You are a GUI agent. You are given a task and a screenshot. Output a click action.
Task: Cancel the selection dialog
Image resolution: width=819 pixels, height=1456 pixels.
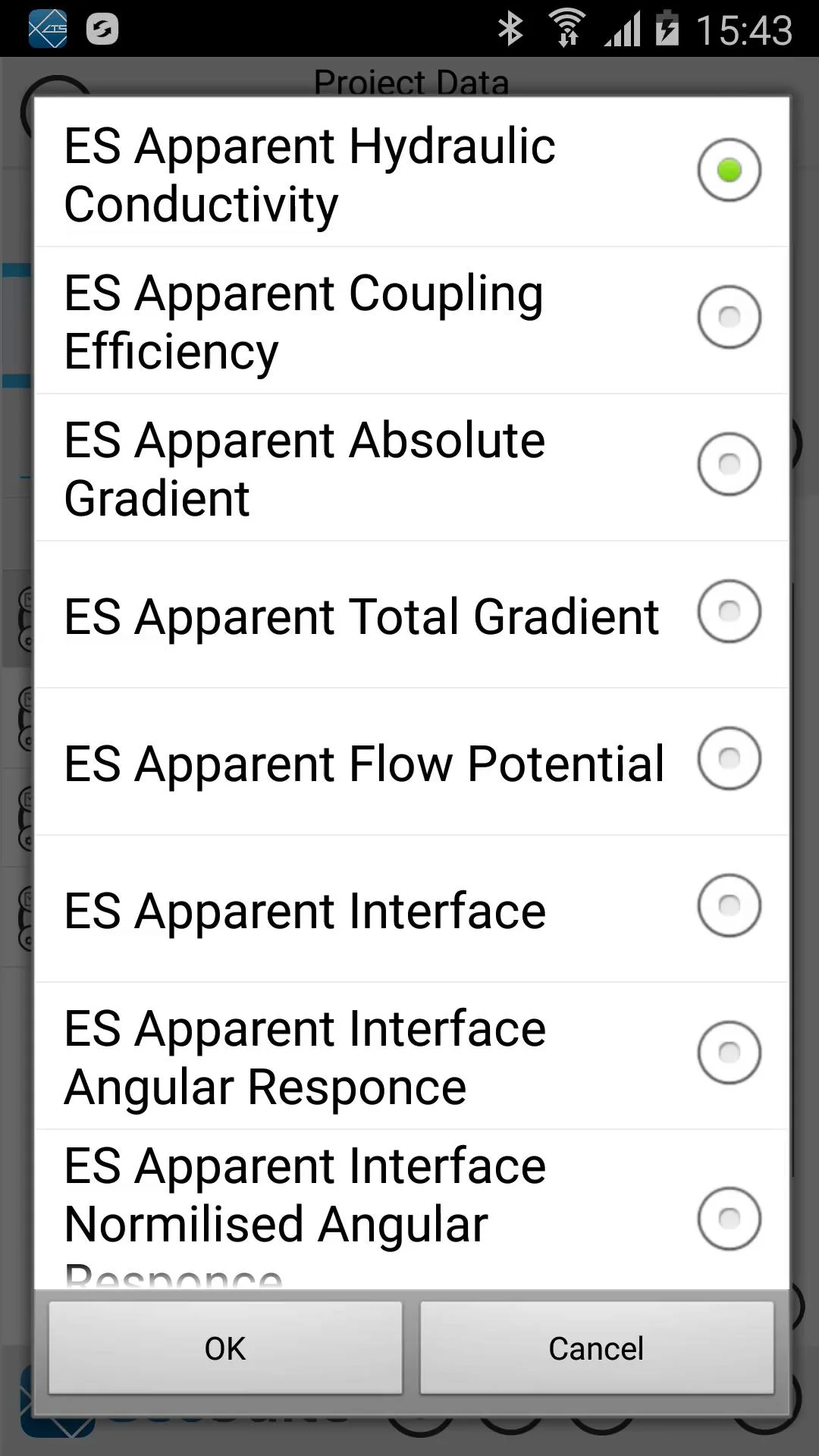(597, 1348)
